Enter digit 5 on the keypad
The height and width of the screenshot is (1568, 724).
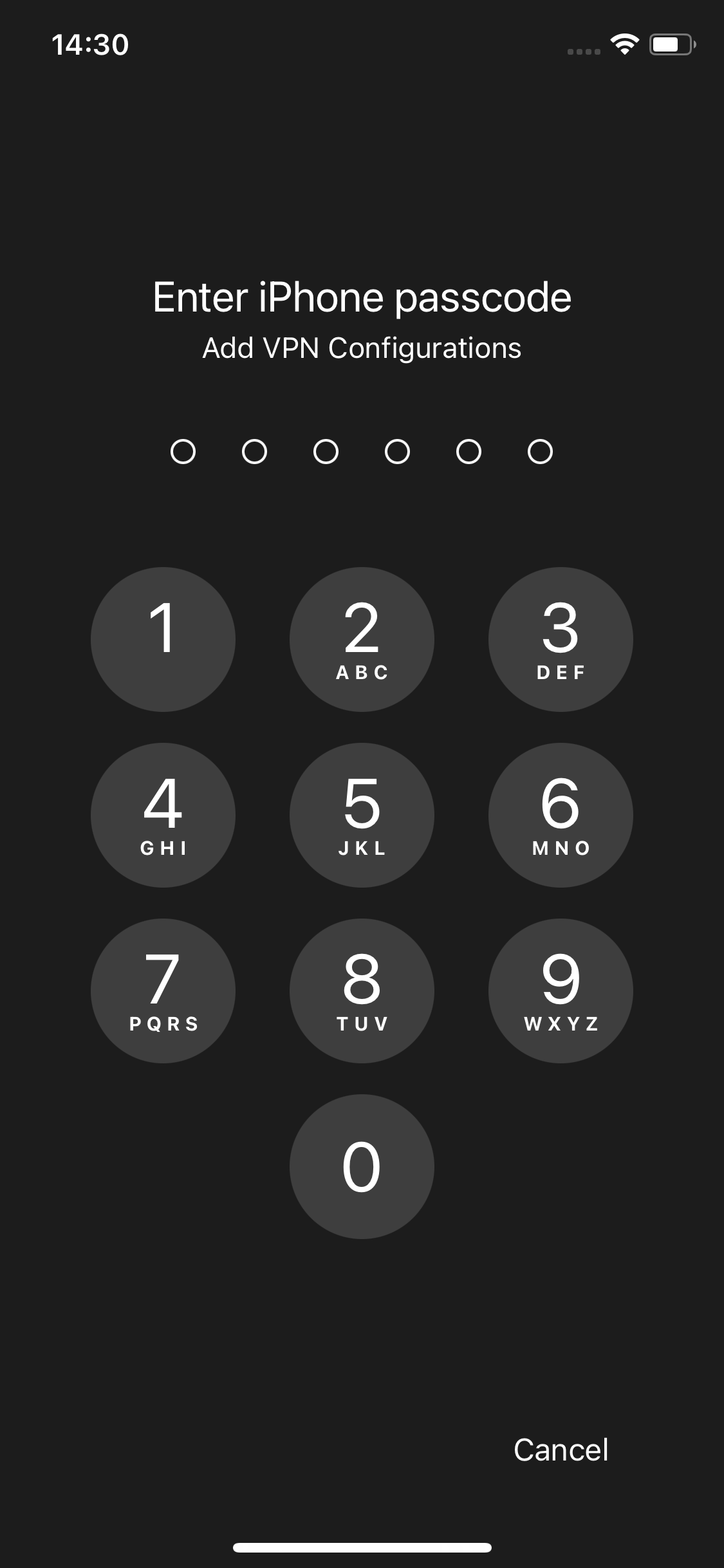362,815
